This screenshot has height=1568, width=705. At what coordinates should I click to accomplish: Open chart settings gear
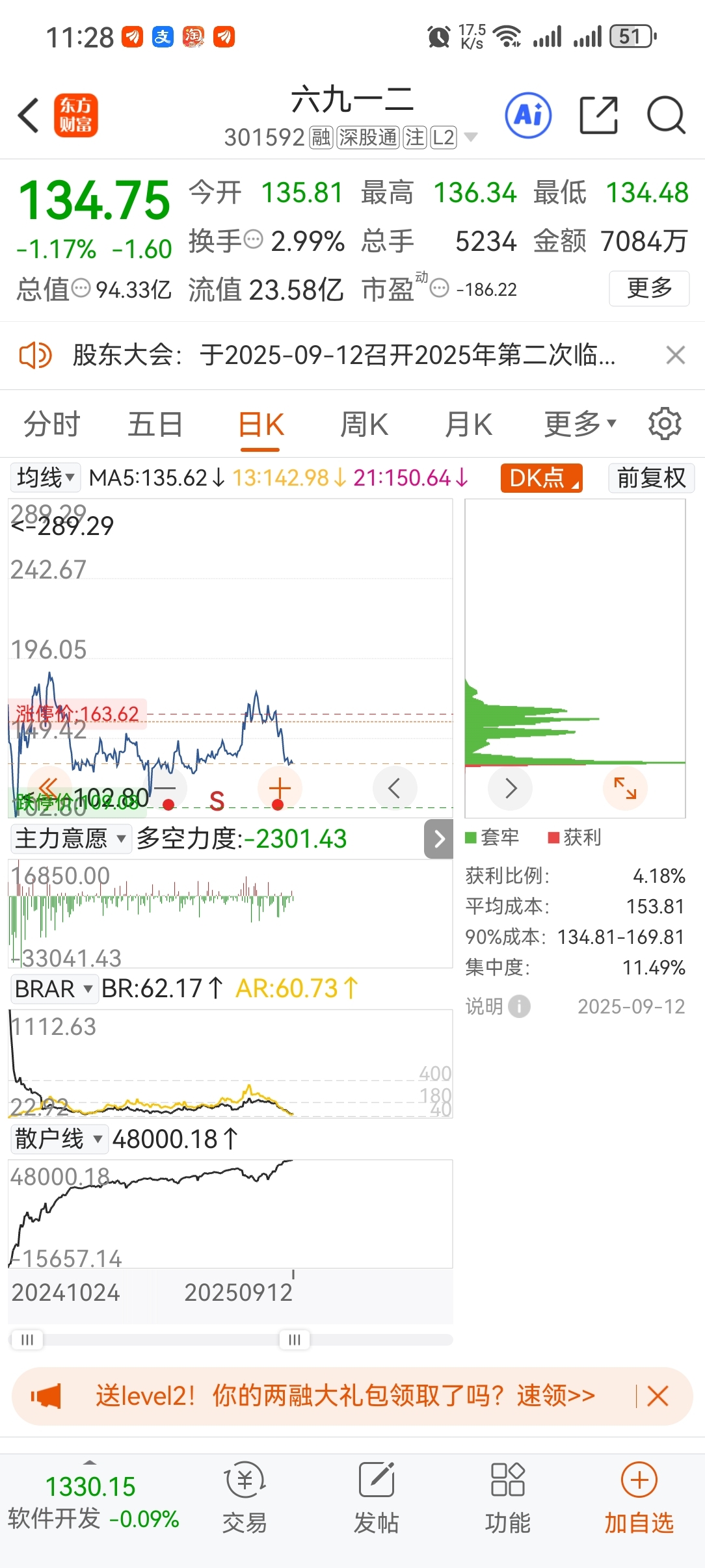tap(665, 424)
